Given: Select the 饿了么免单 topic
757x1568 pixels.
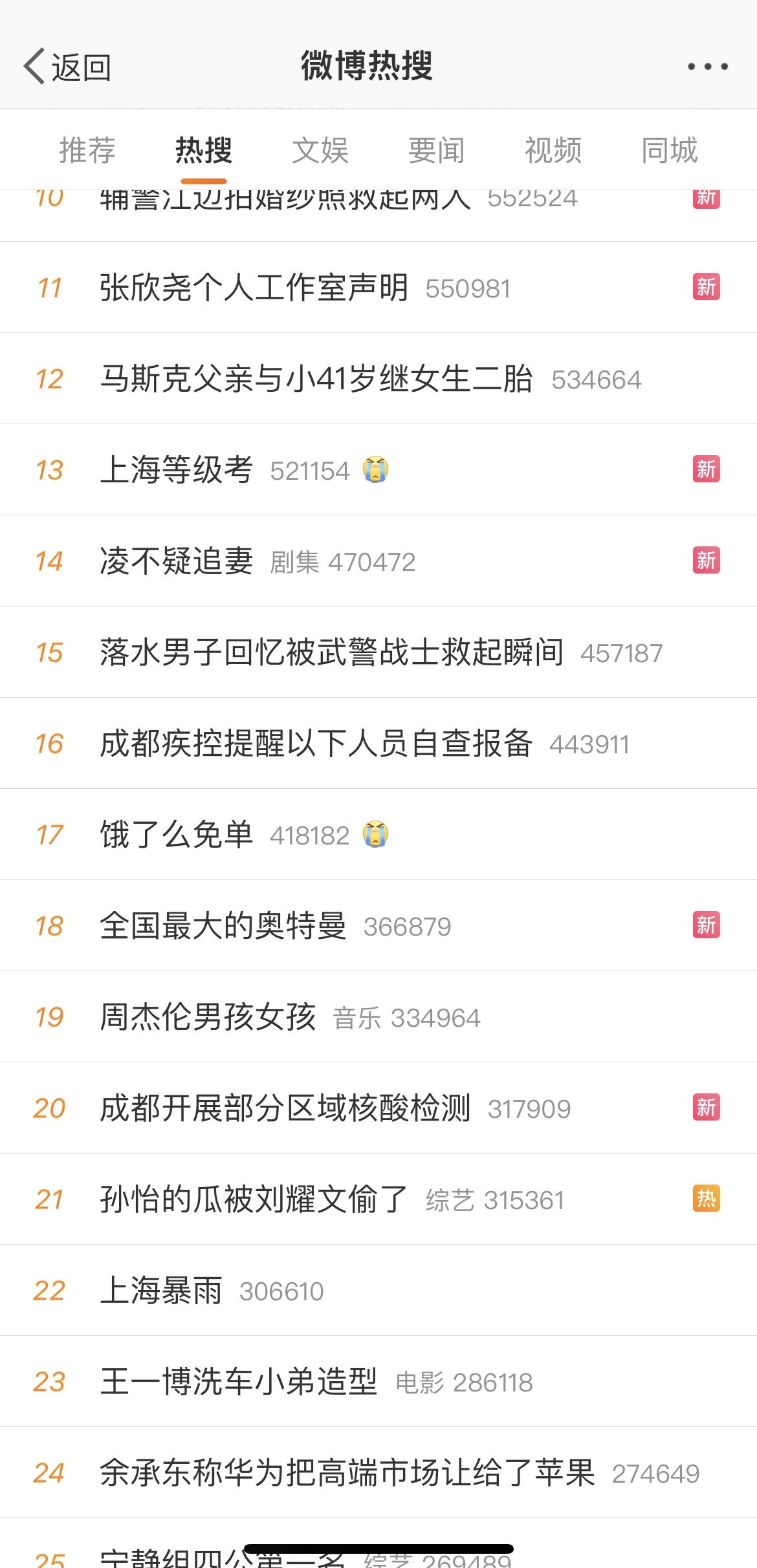Looking at the screenshot, I should (176, 835).
